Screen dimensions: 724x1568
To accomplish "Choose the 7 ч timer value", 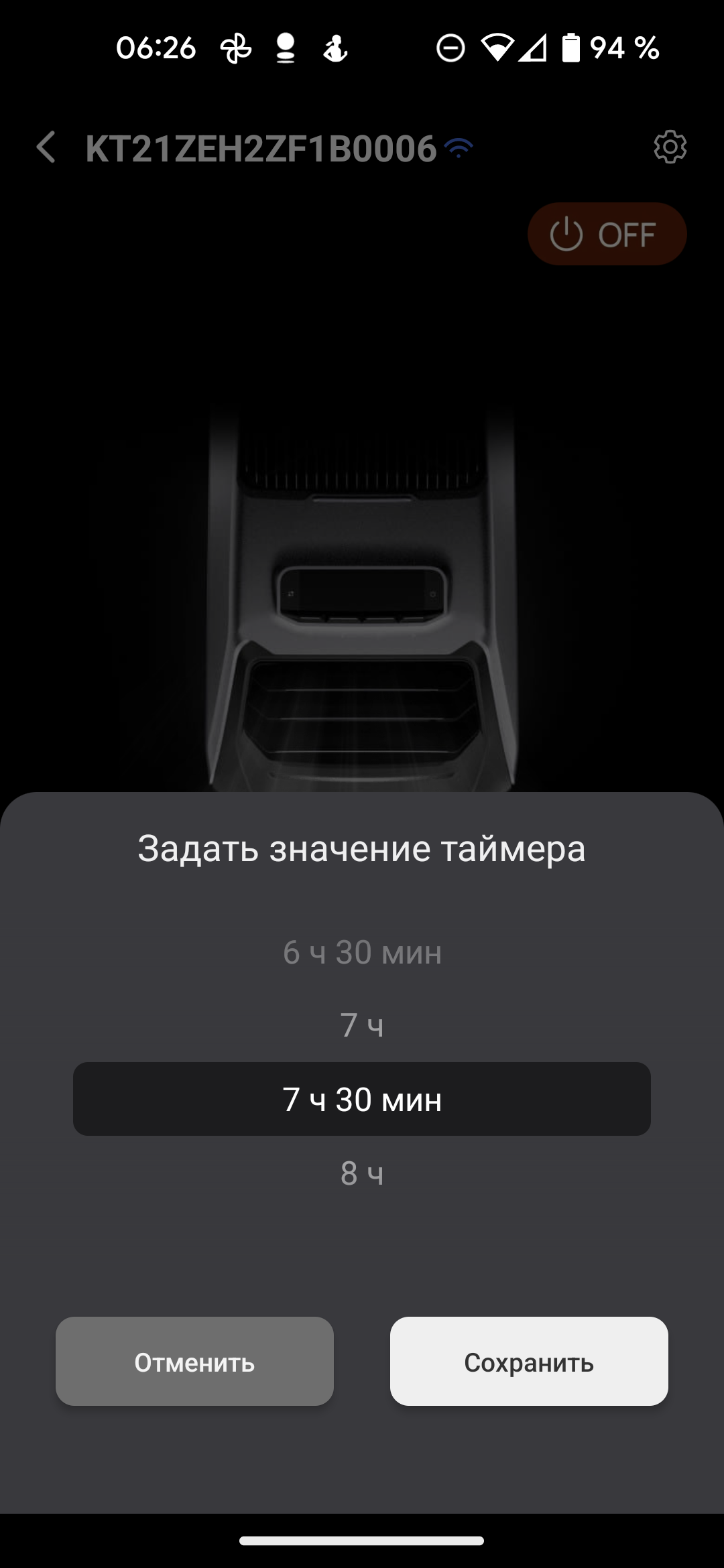I will (362, 1025).
